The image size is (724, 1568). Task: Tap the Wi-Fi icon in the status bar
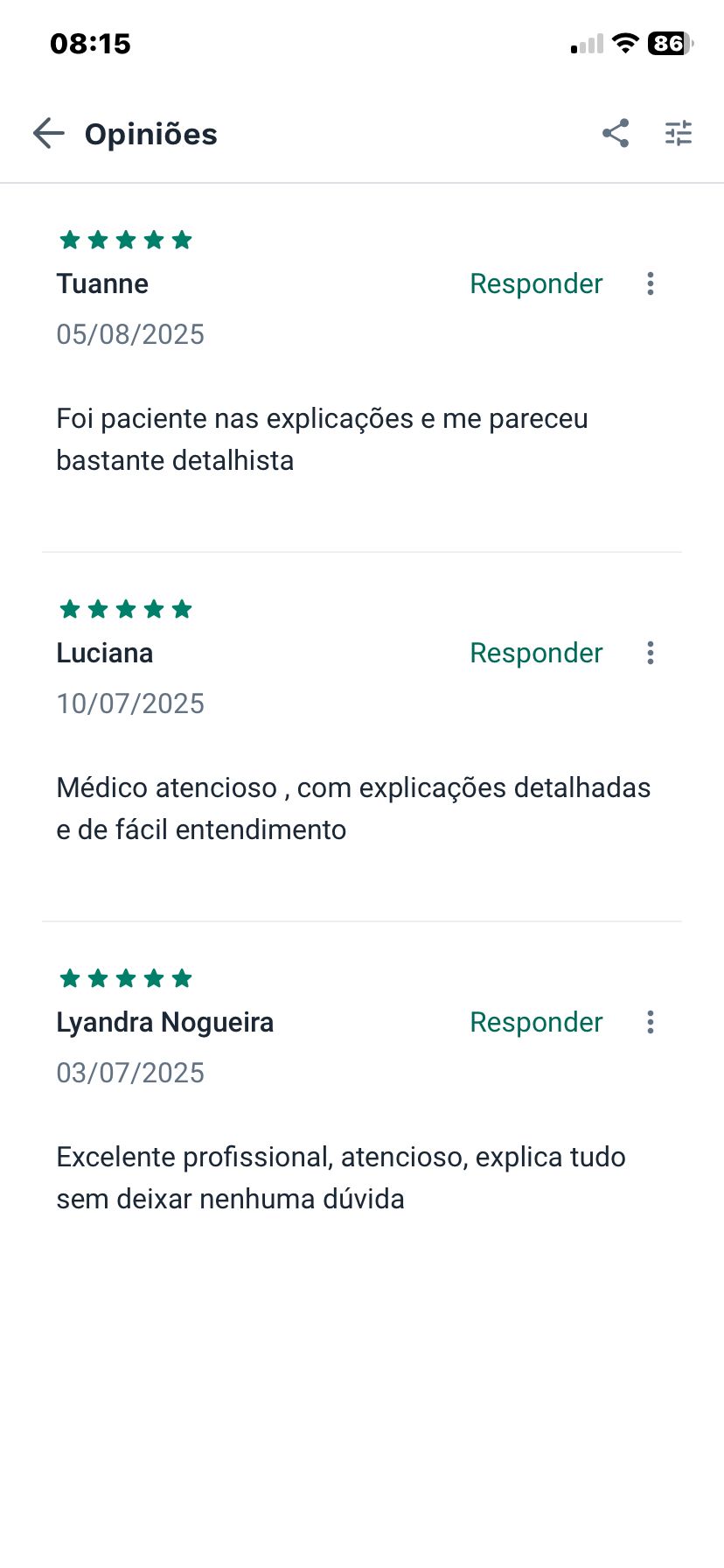point(624,43)
